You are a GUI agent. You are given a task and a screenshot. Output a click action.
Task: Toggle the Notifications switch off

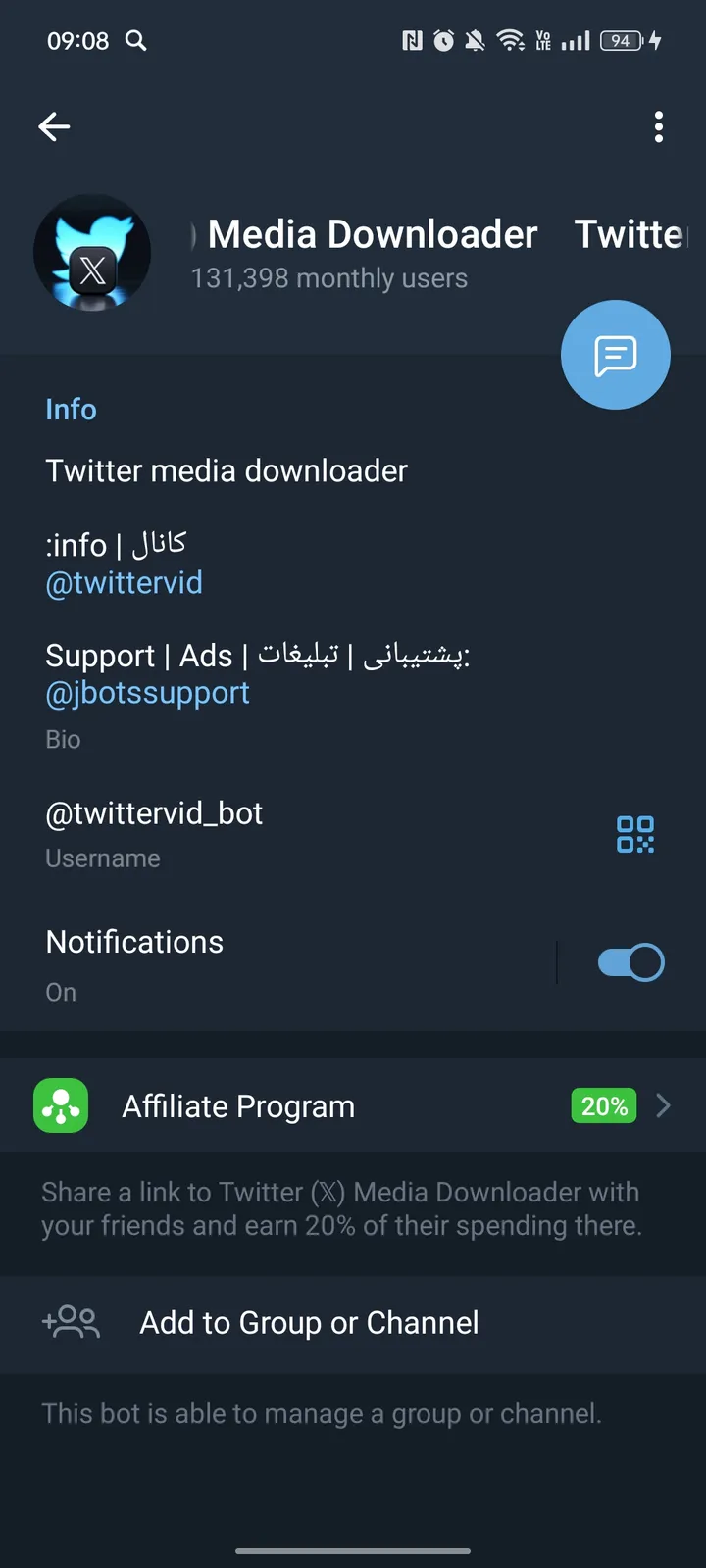coord(630,961)
